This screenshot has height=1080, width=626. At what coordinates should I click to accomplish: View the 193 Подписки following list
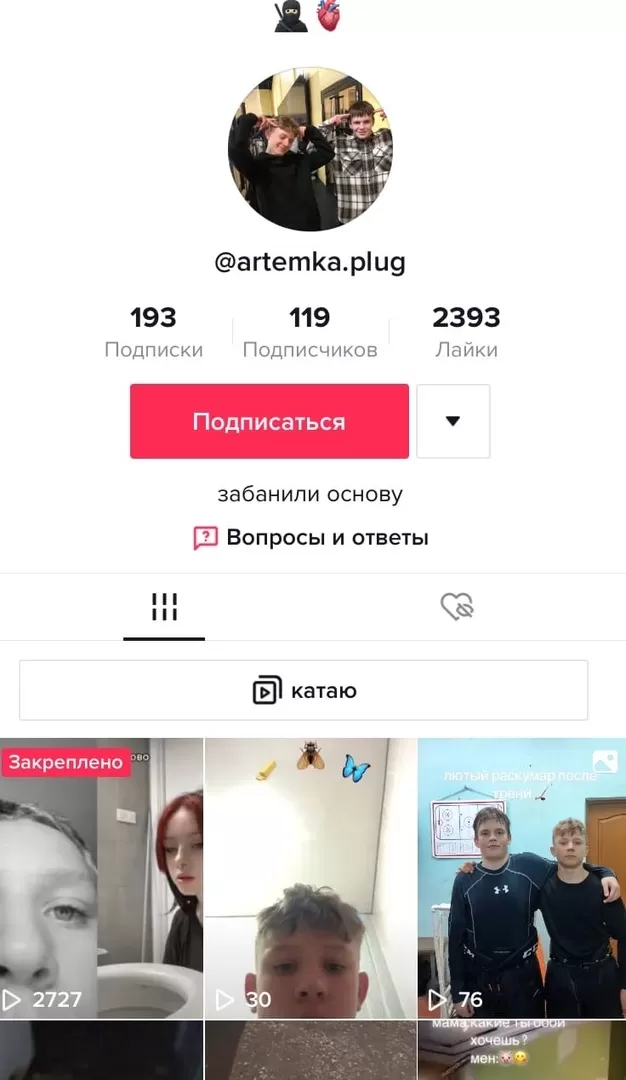coord(153,332)
